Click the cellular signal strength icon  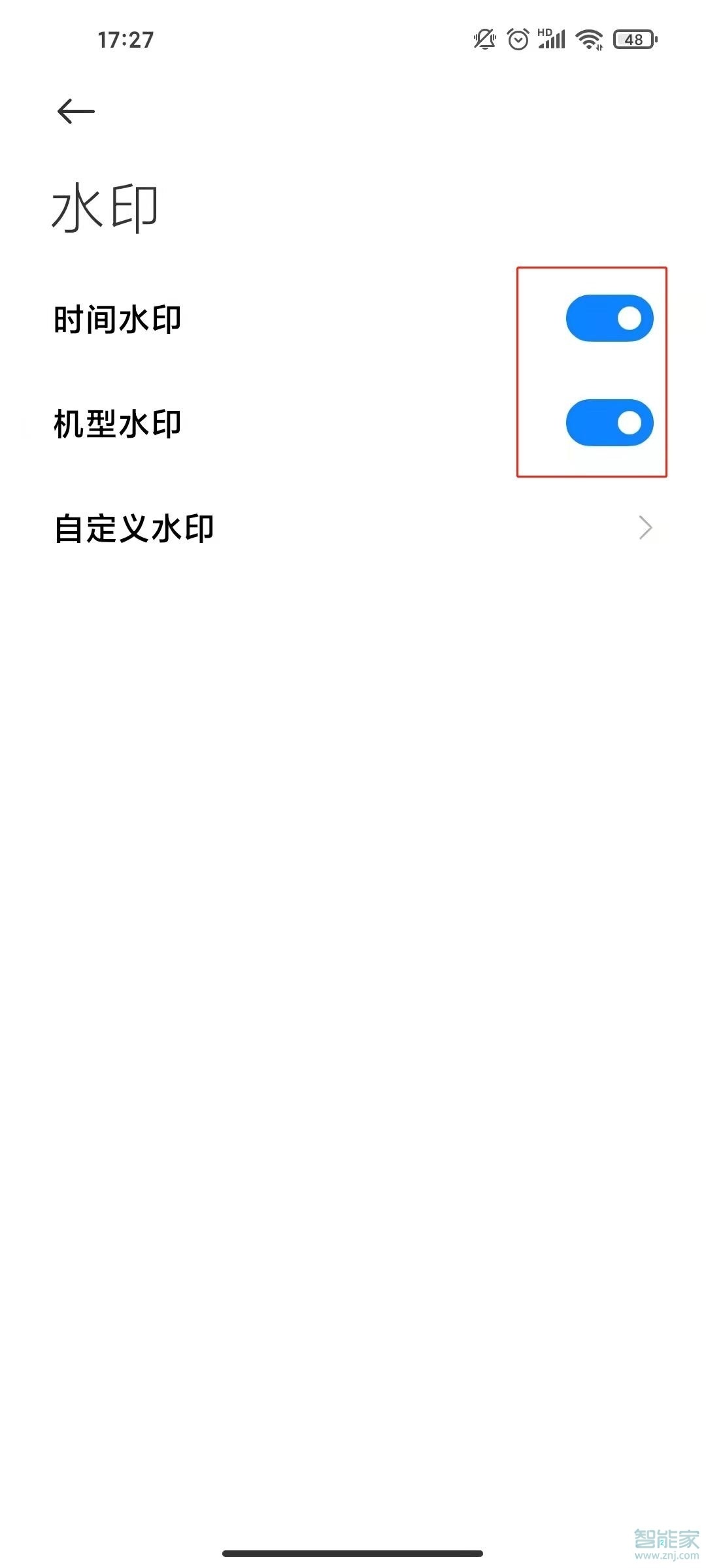[x=552, y=41]
